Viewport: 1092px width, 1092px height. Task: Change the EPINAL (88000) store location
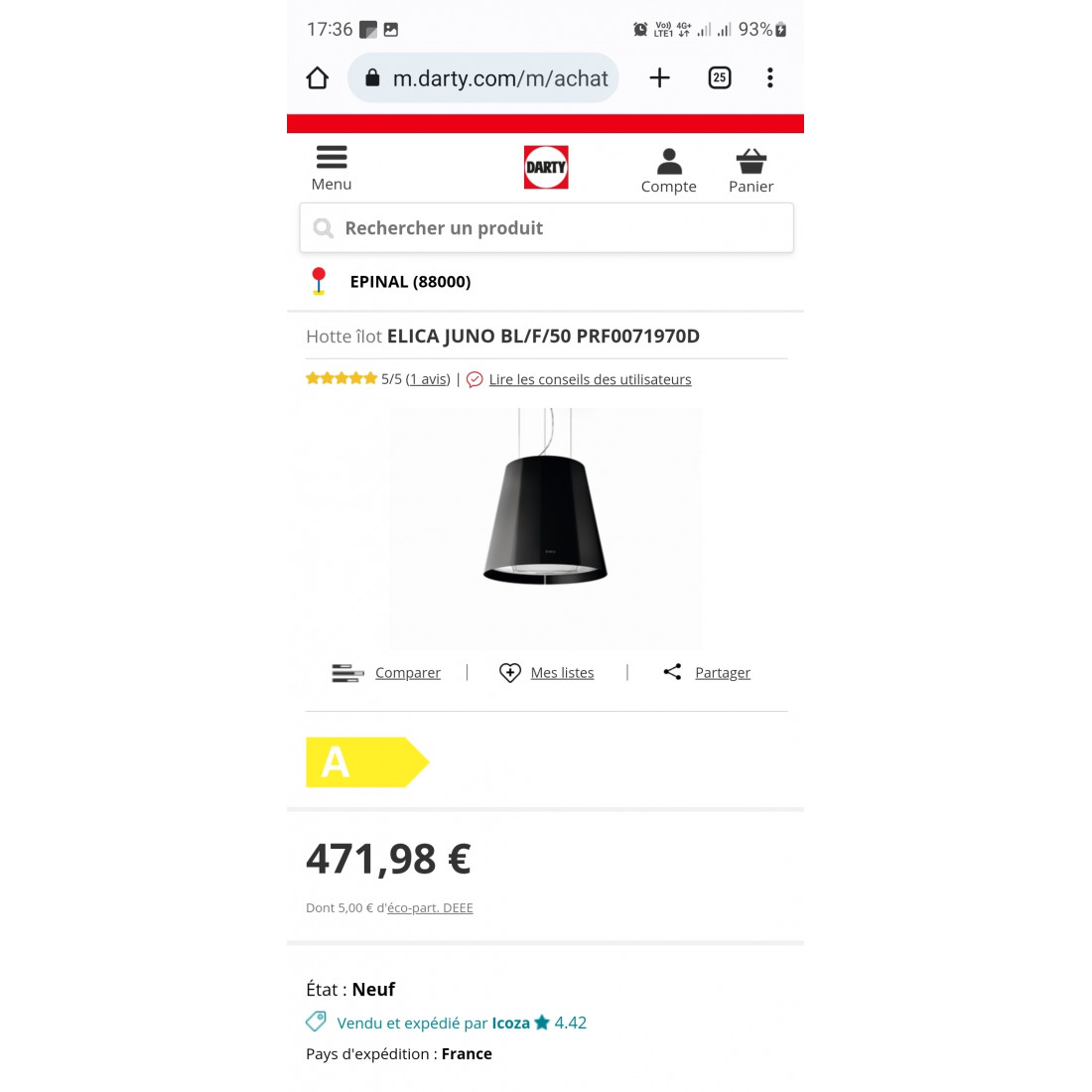tap(409, 282)
